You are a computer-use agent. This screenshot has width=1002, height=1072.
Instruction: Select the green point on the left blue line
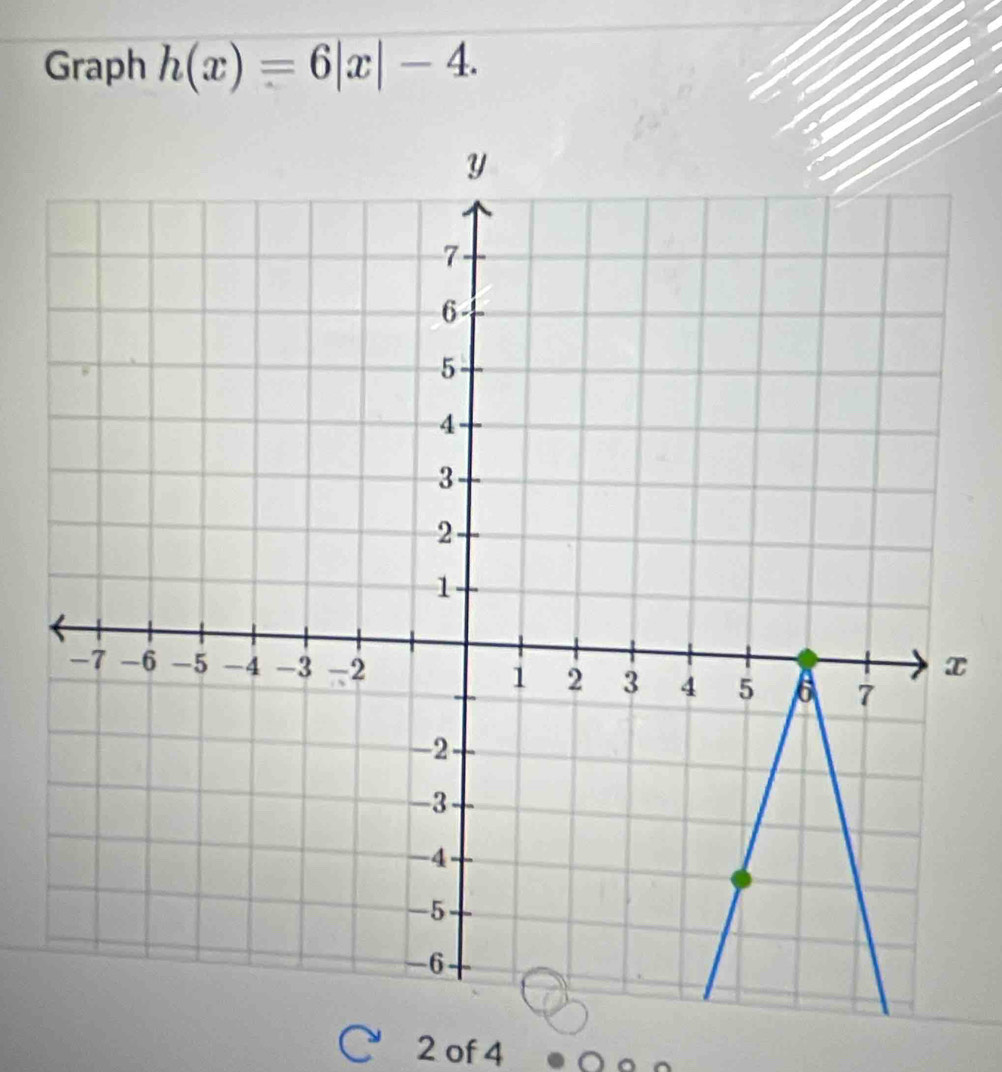point(741,879)
